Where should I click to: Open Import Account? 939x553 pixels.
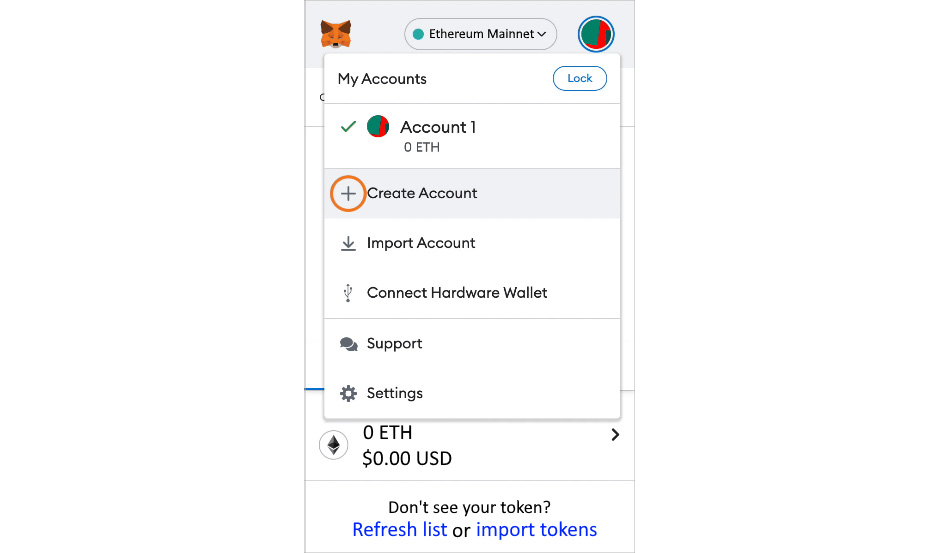pos(420,243)
